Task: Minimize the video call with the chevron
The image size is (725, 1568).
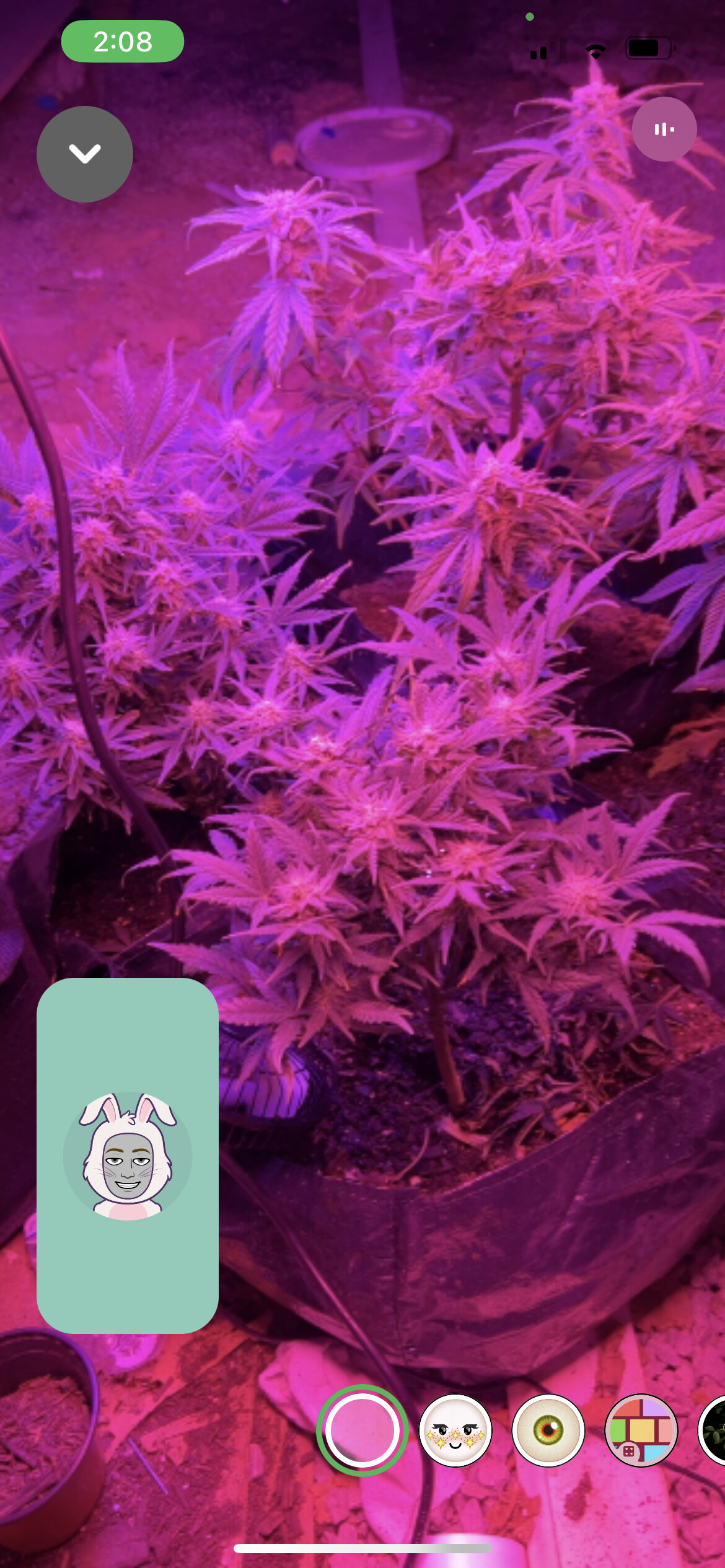Action: (85, 154)
